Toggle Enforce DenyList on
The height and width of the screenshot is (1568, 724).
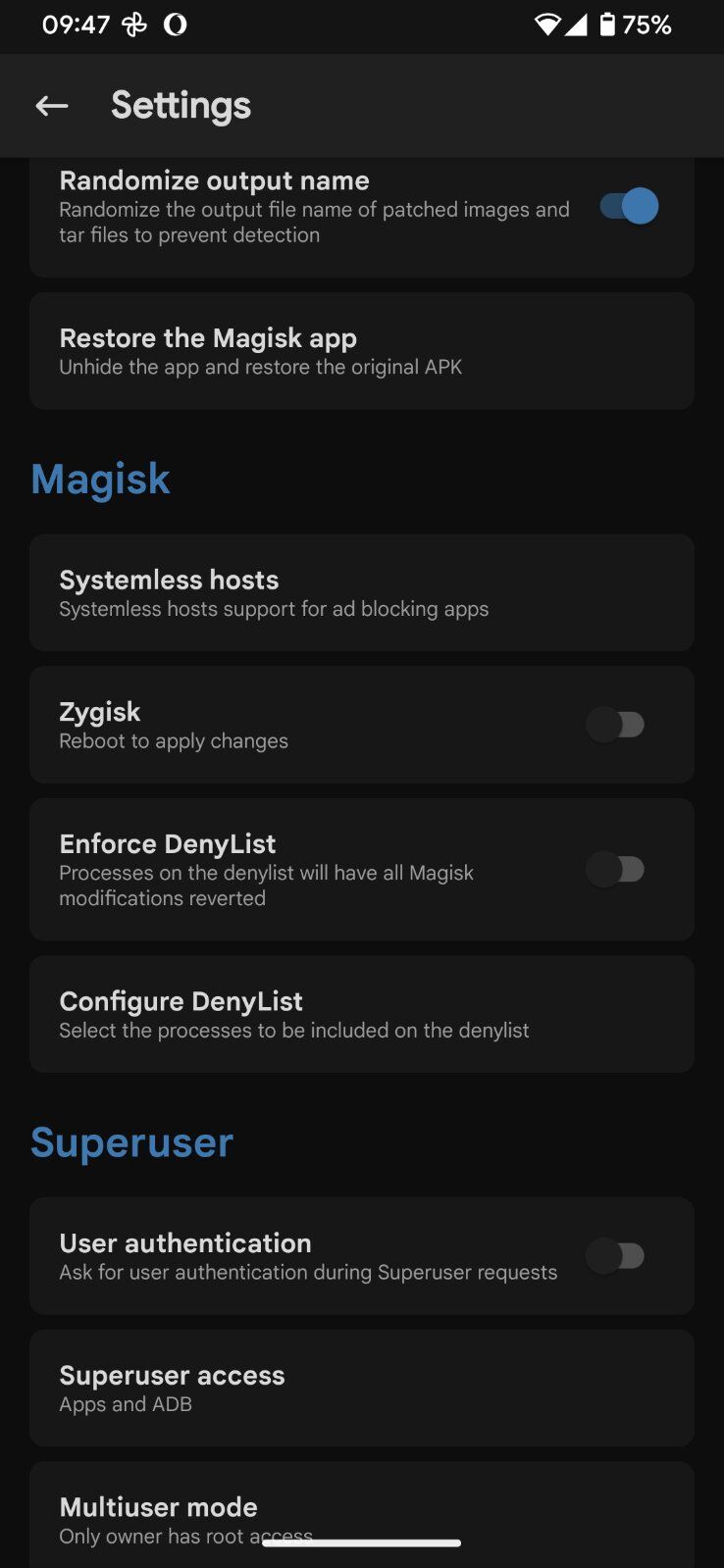pyautogui.click(x=615, y=869)
